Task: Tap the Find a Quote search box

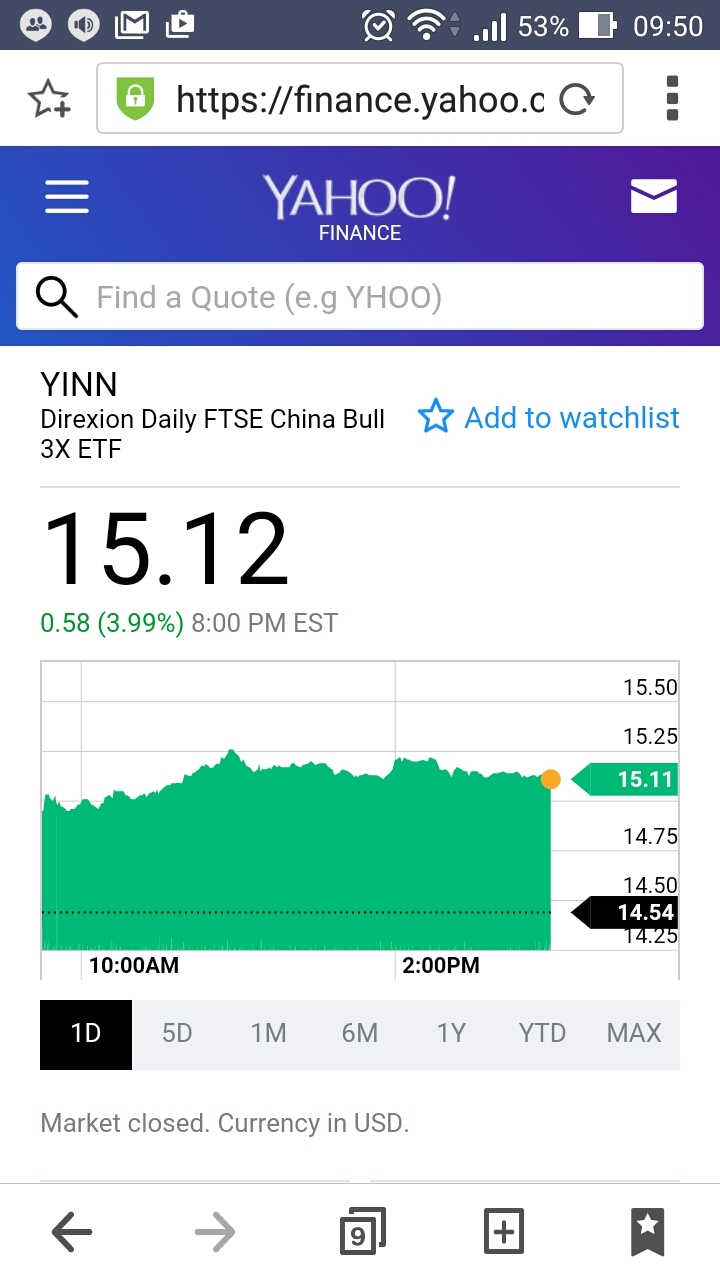Action: pyautogui.click(x=360, y=297)
